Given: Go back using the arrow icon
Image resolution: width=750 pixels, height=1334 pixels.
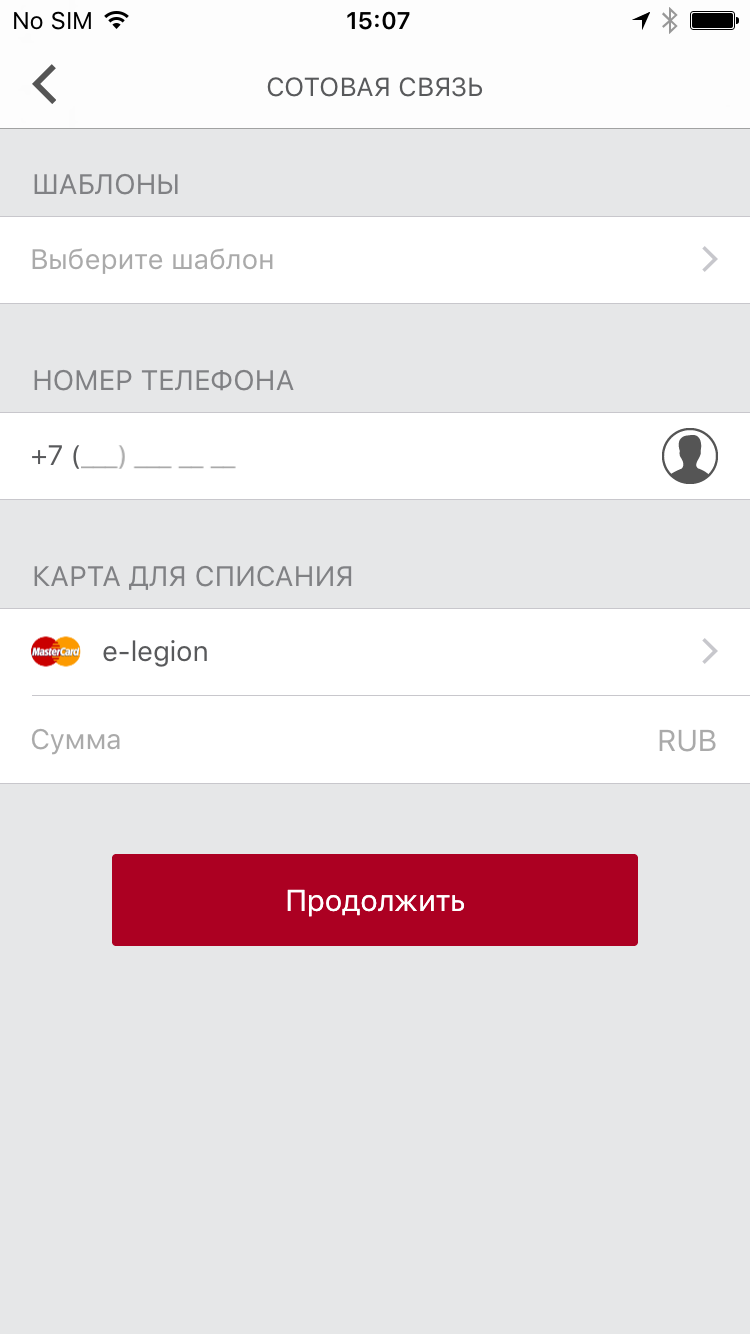Looking at the screenshot, I should coord(45,85).
